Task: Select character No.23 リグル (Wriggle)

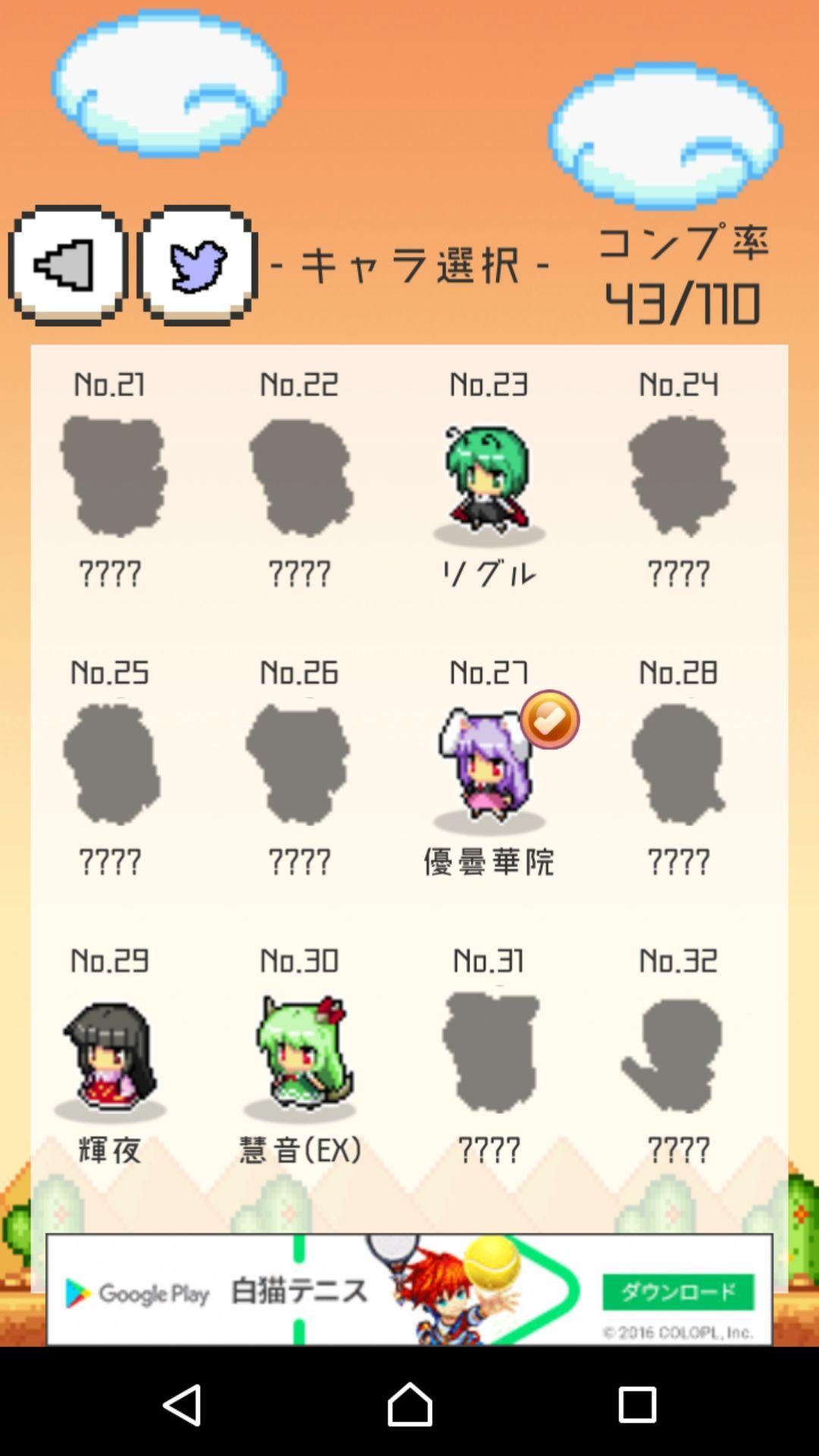Action: coord(489,478)
